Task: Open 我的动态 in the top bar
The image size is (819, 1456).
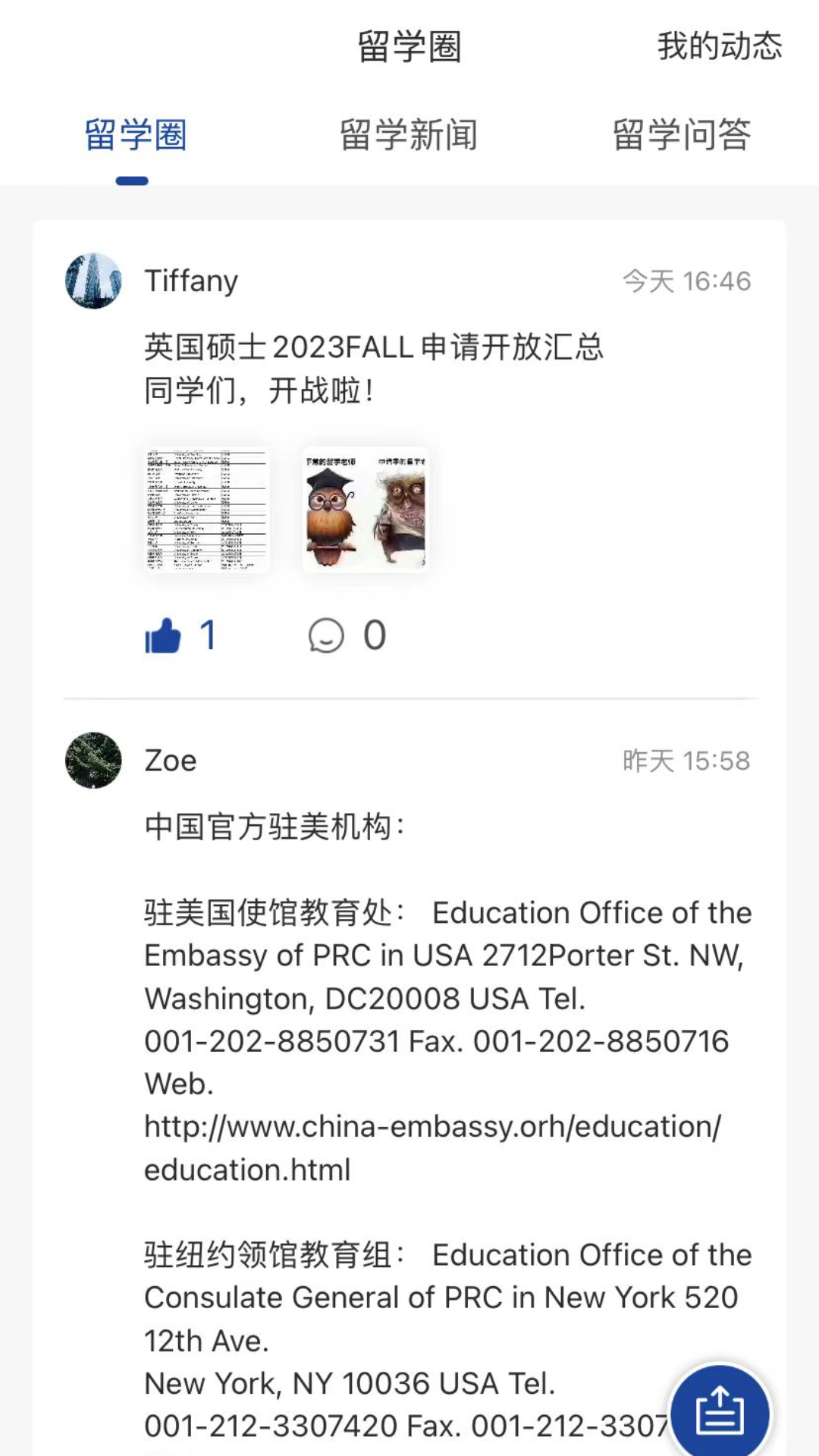Action: point(719,45)
